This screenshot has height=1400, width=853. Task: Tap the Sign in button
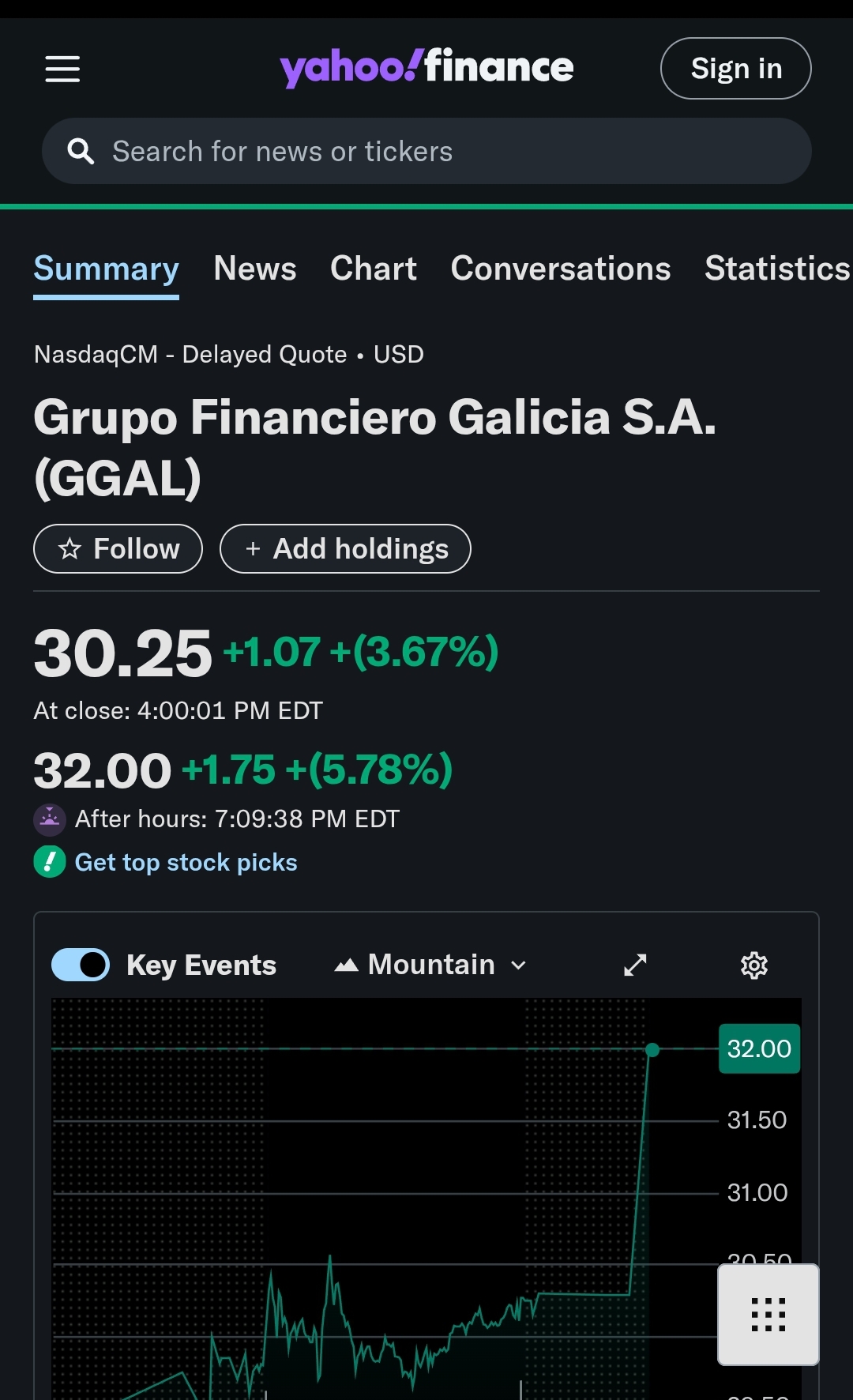point(735,69)
